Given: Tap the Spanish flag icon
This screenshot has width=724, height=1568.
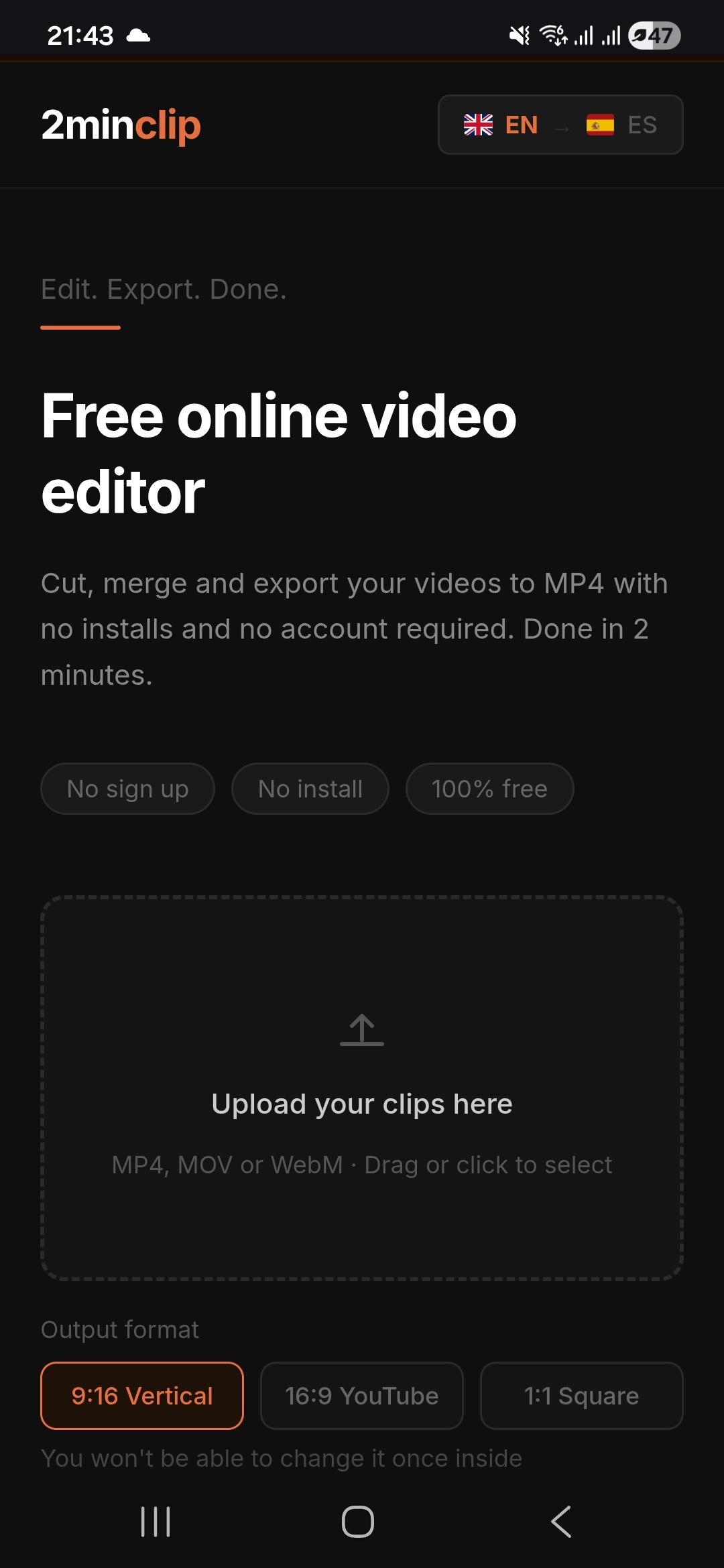Looking at the screenshot, I should tap(601, 125).
